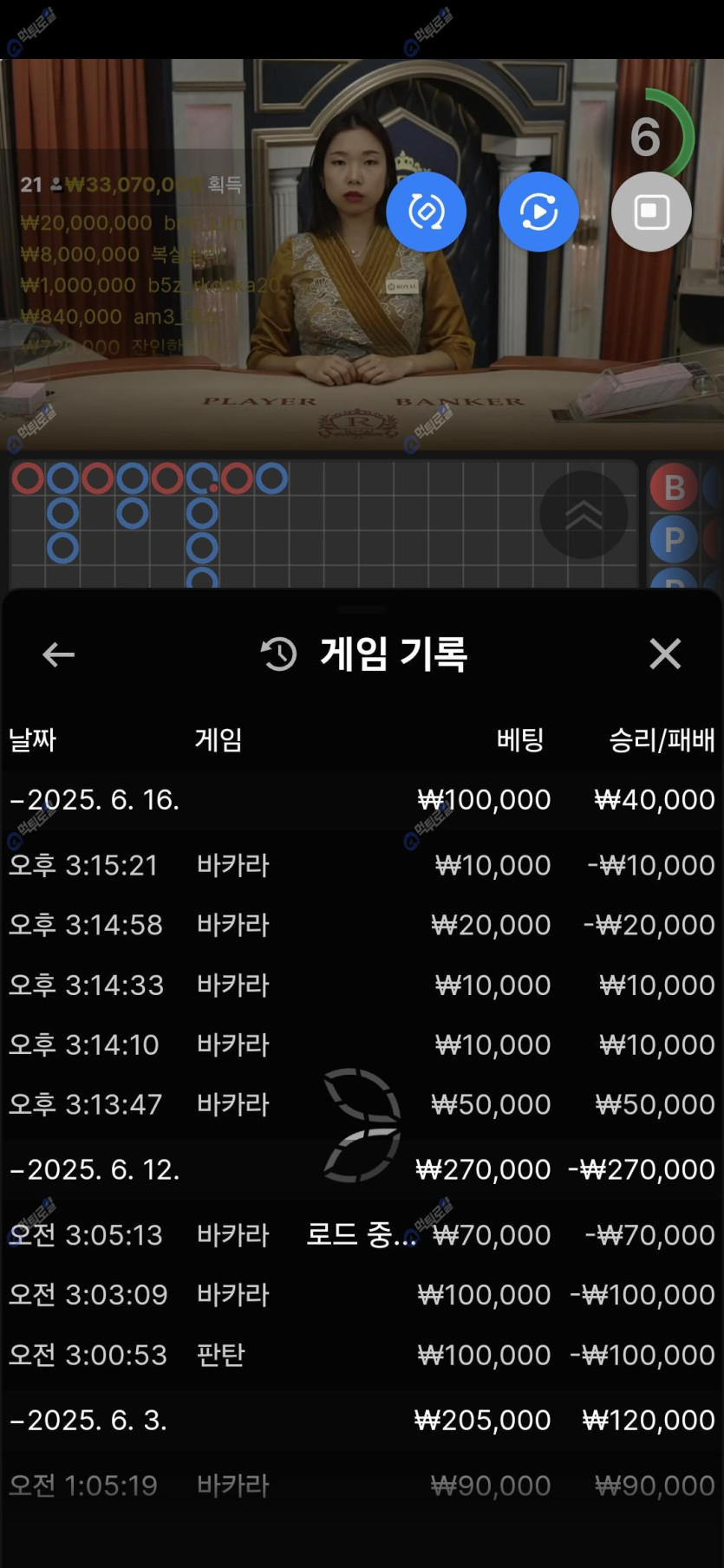Image resolution: width=724 pixels, height=1568 pixels.
Task: Open the 오후 3:15:21 바카라 record
Action: click(x=362, y=865)
